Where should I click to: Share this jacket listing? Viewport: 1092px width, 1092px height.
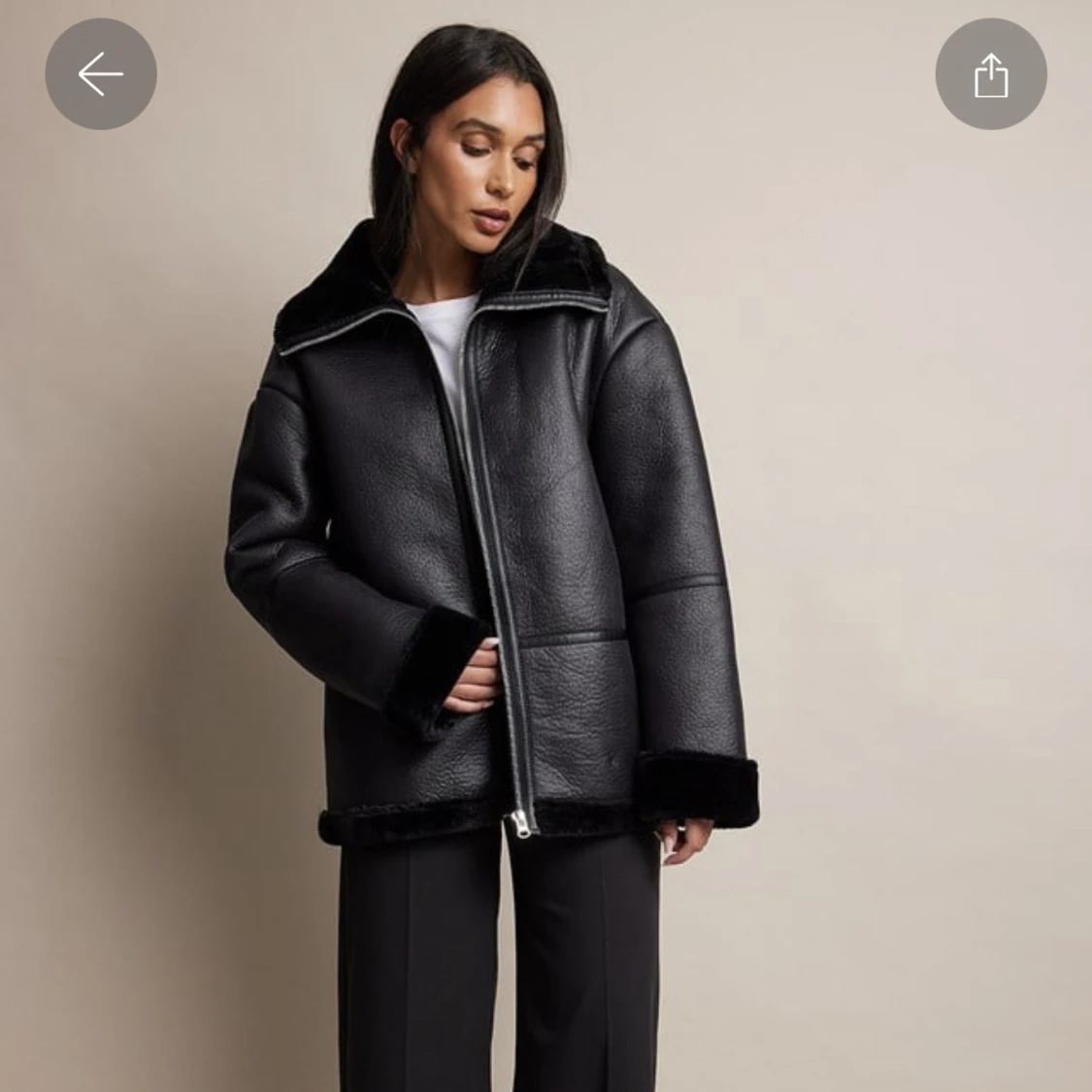point(990,75)
